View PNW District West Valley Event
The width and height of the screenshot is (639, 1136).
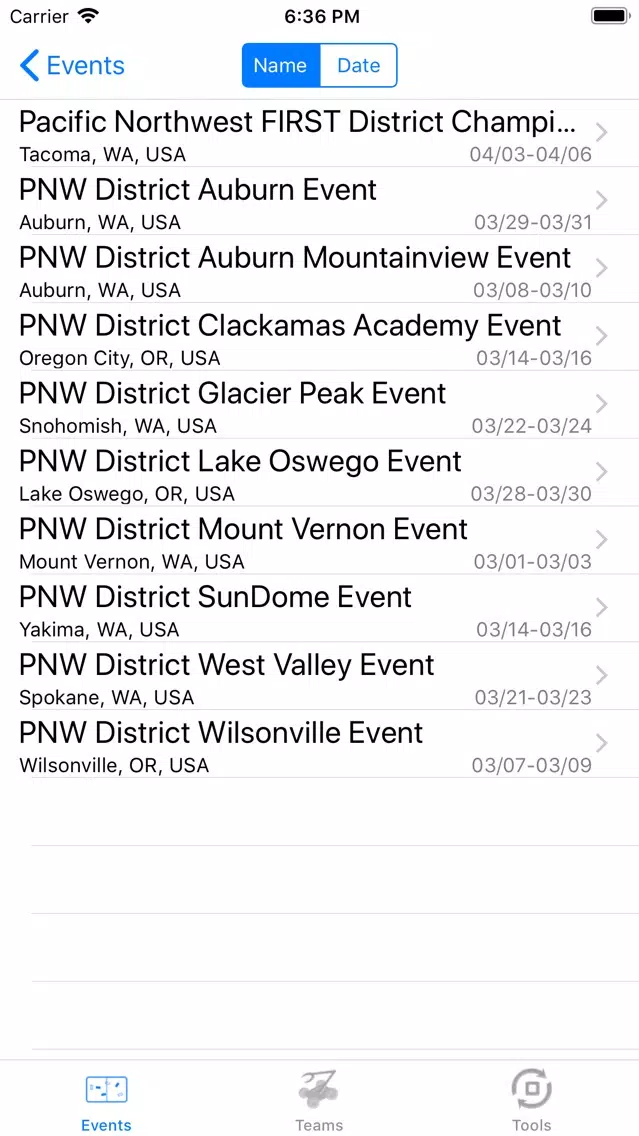[x=320, y=677]
